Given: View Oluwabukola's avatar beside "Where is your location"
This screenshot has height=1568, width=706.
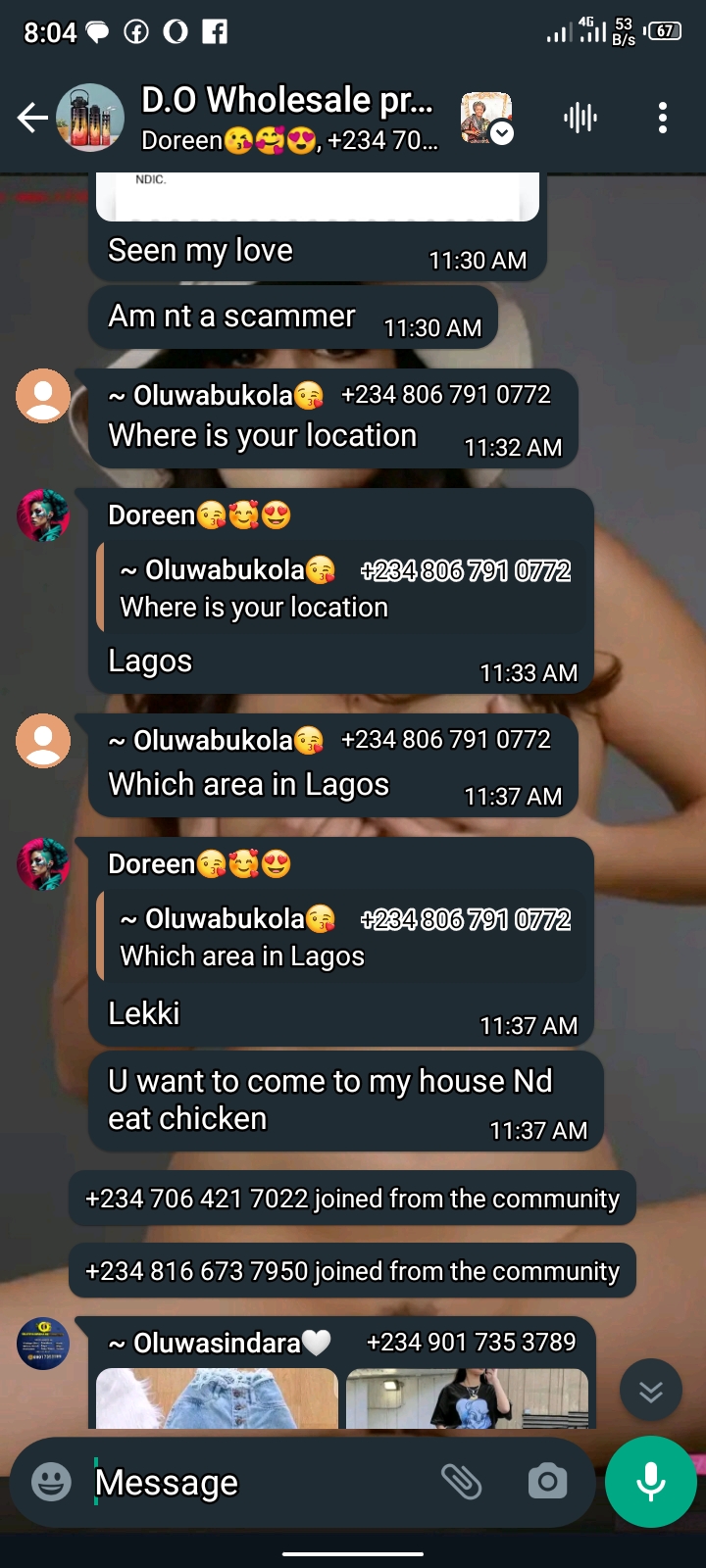Looking at the screenshot, I should [x=43, y=396].
